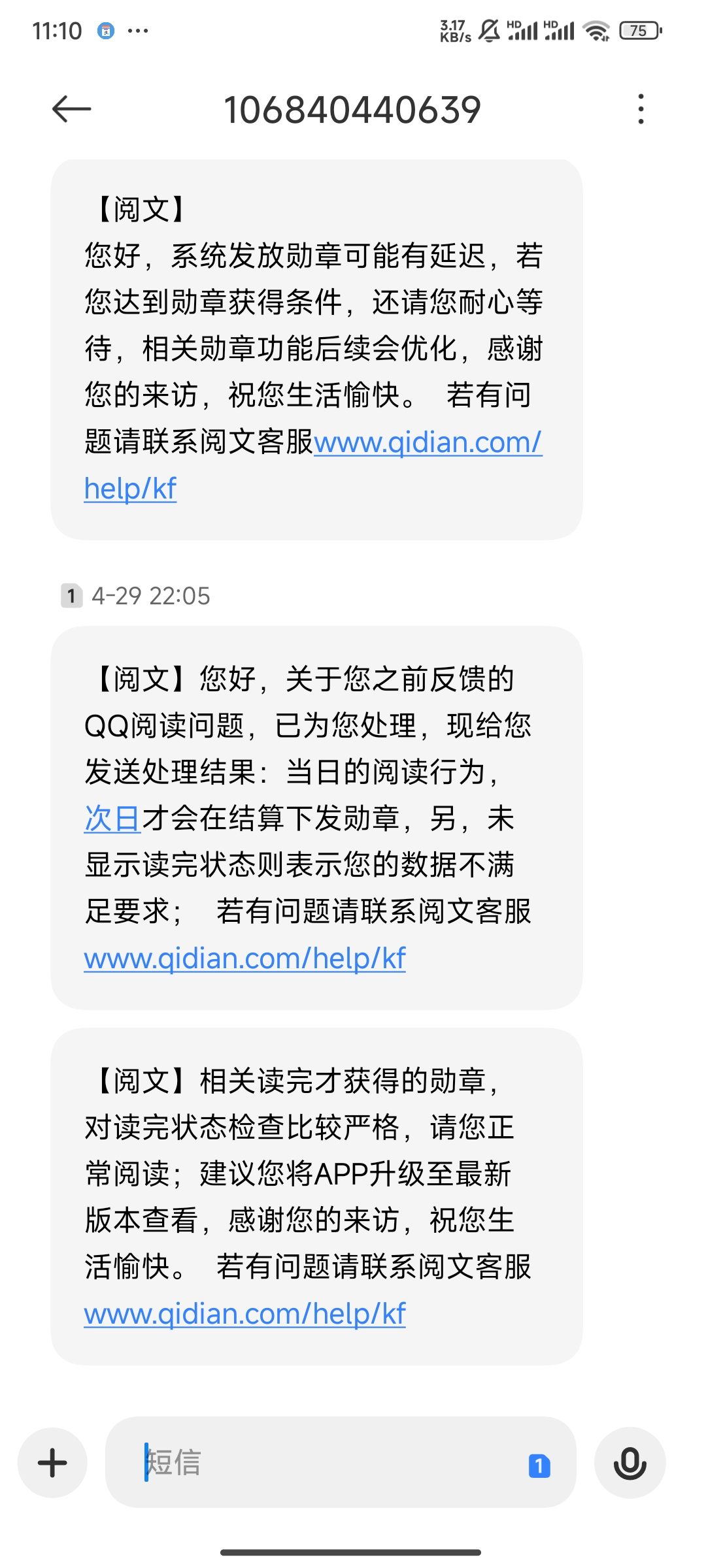Screen dimensions: 706x1568
Task: Open the three-dot overflow menu
Action: pos(641,108)
